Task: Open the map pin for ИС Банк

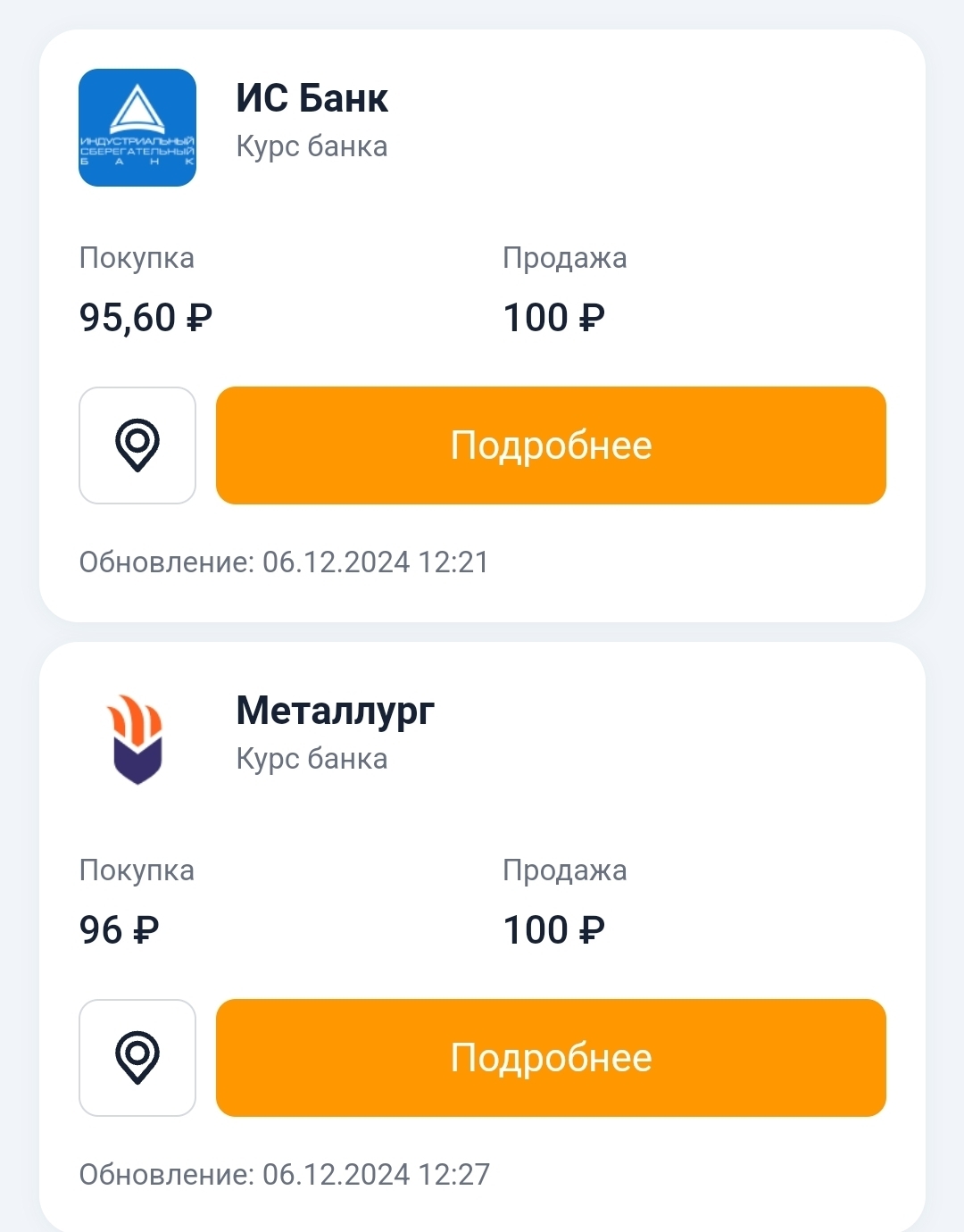Action: (x=137, y=445)
